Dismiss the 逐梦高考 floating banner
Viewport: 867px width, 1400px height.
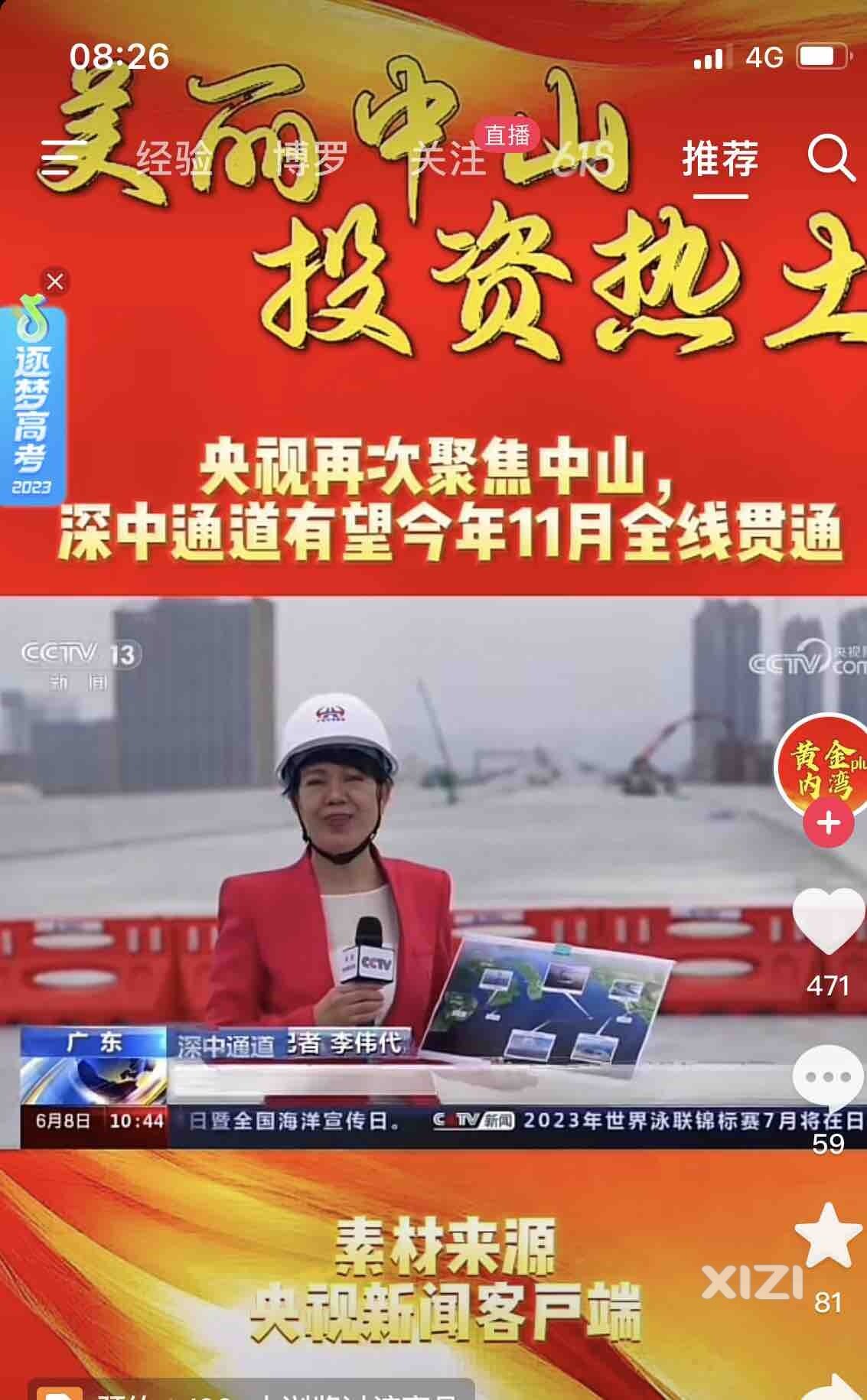point(55,282)
